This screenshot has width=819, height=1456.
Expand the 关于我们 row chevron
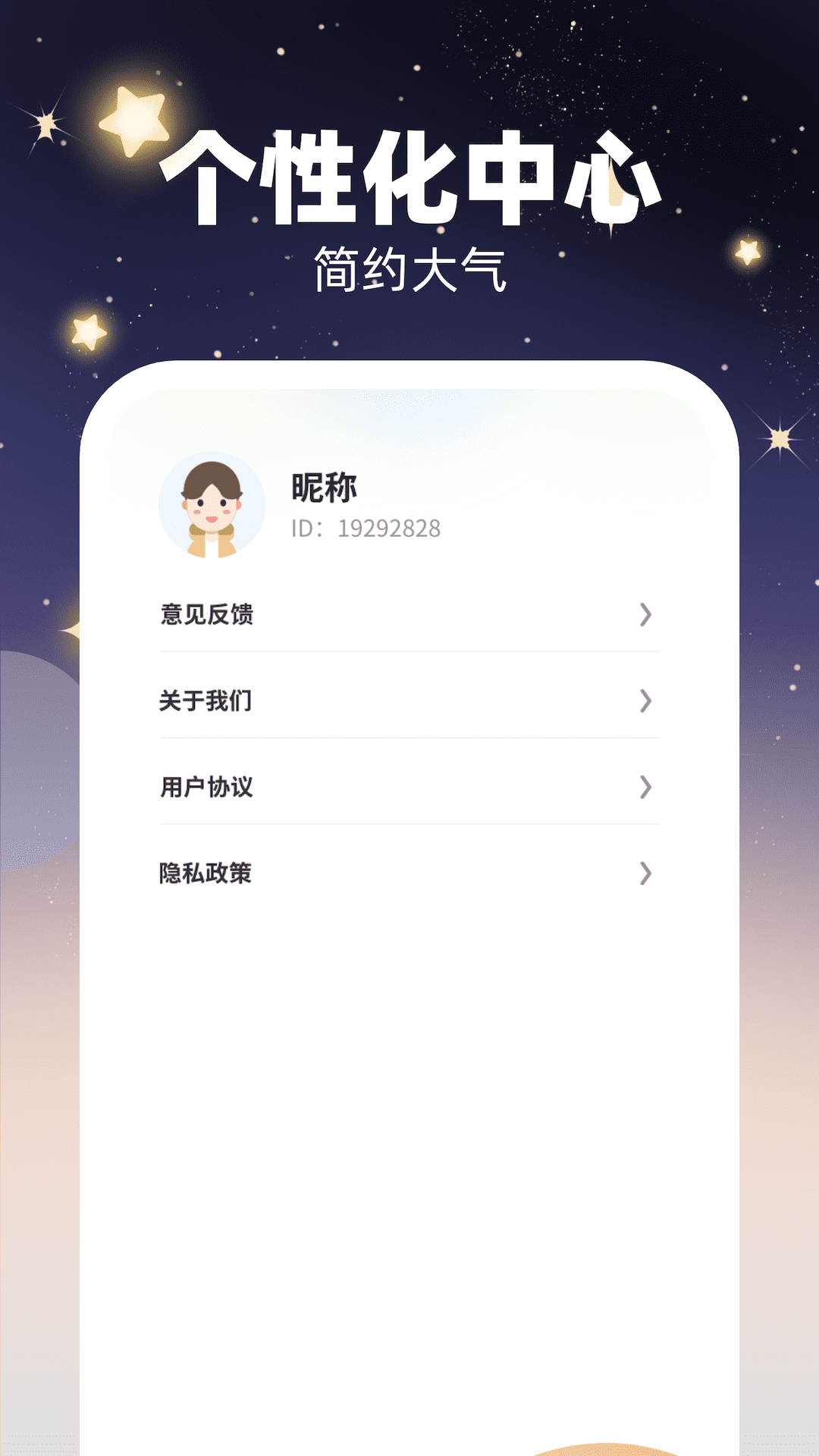(644, 701)
